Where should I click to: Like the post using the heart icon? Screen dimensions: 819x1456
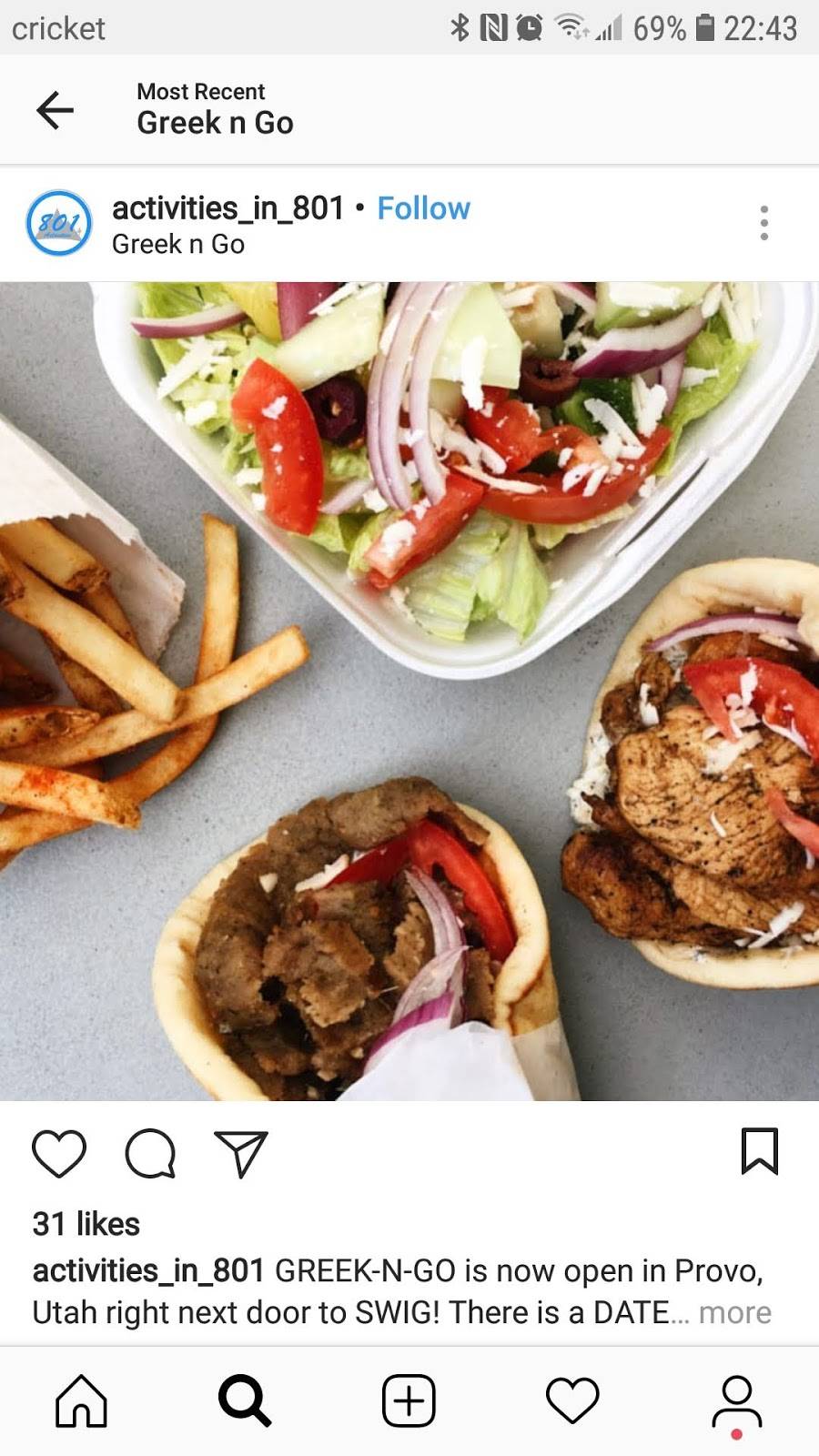58,1157
